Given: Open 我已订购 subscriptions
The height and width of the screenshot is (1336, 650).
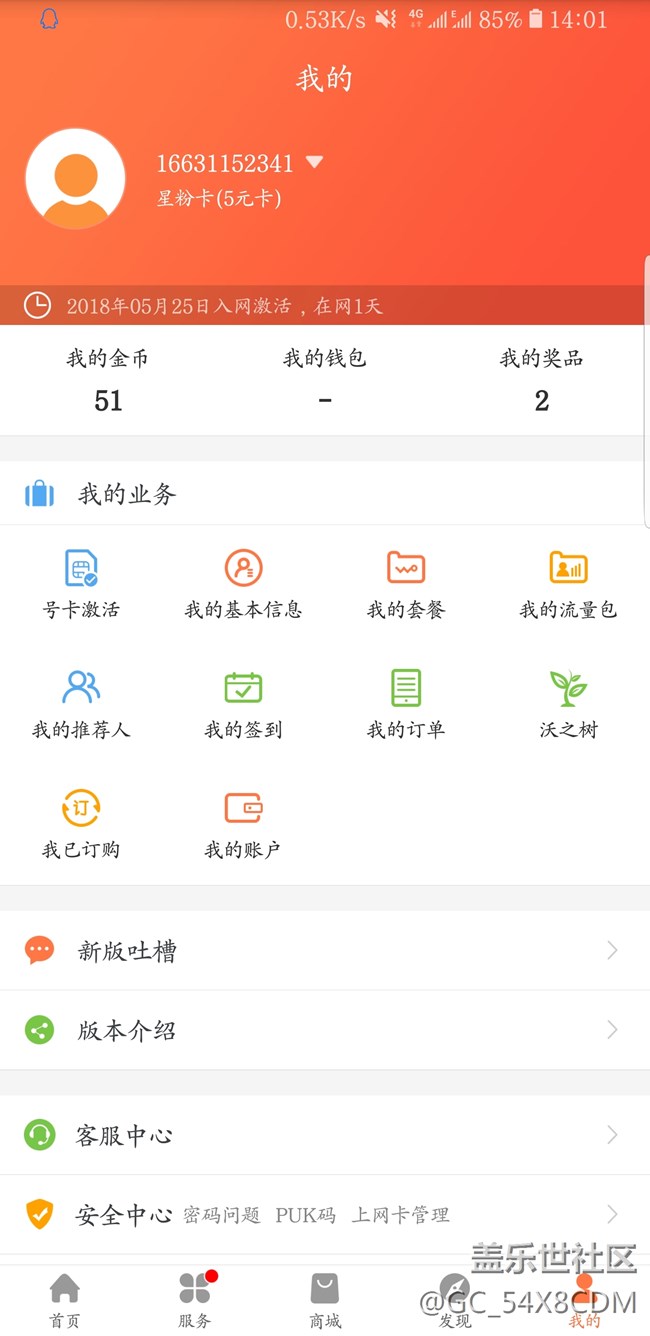Looking at the screenshot, I should 81,823.
